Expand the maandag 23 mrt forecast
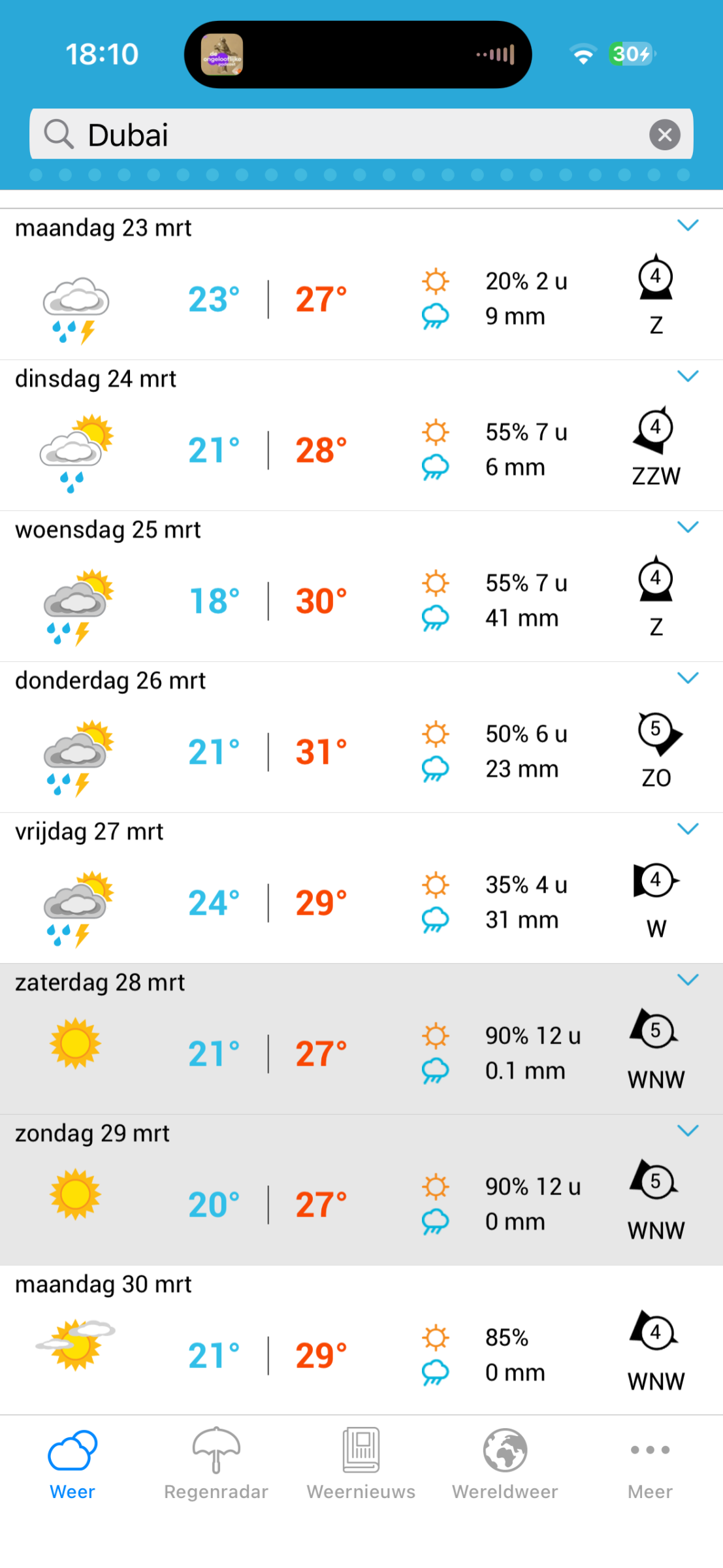The height and width of the screenshot is (1568, 723). tap(688, 225)
